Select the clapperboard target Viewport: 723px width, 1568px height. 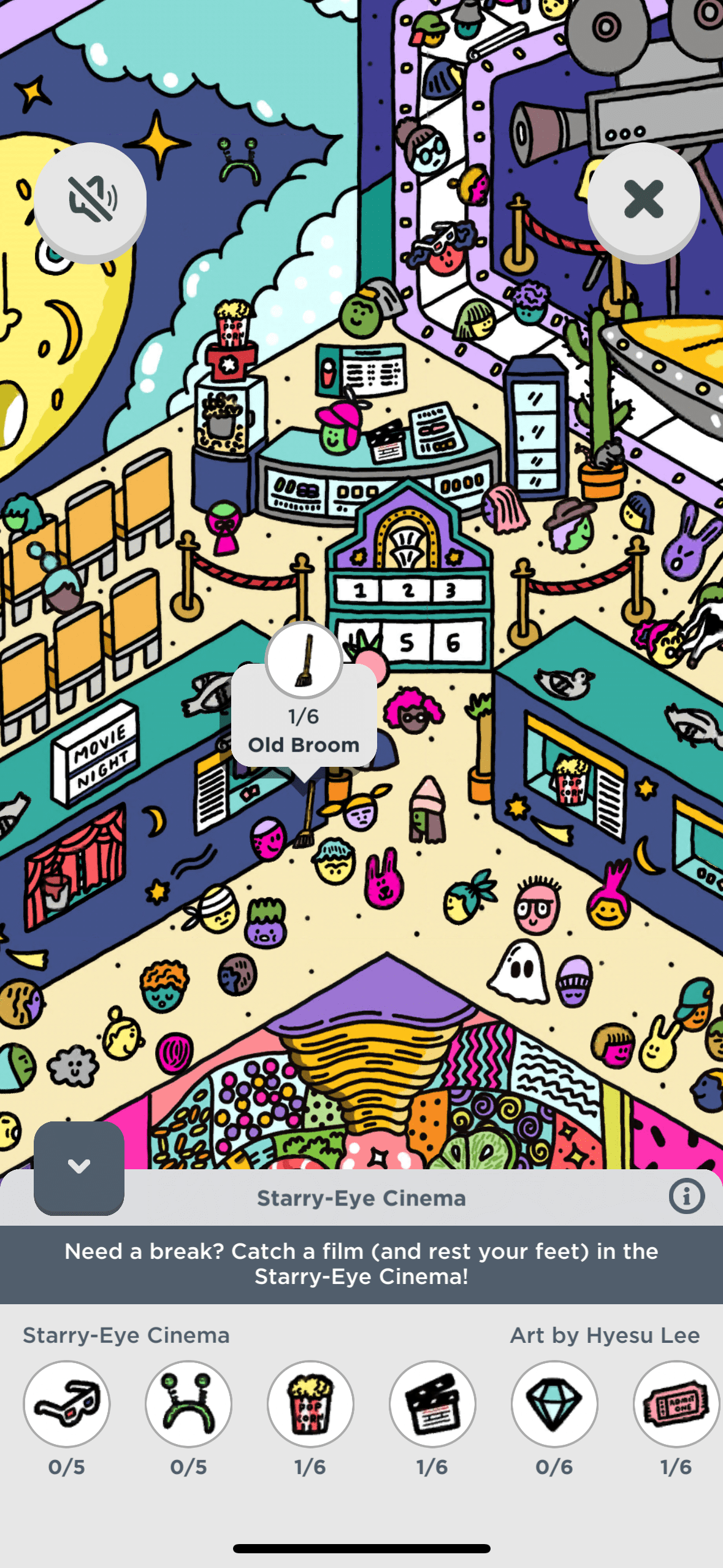432,1403
